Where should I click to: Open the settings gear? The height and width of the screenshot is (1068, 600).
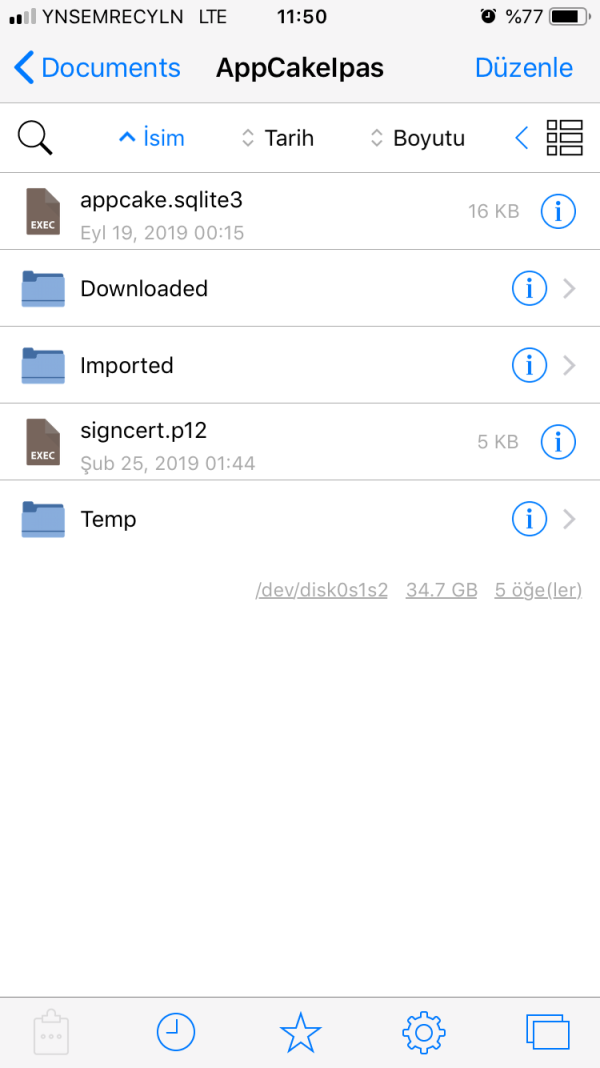(x=423, y=1032)
